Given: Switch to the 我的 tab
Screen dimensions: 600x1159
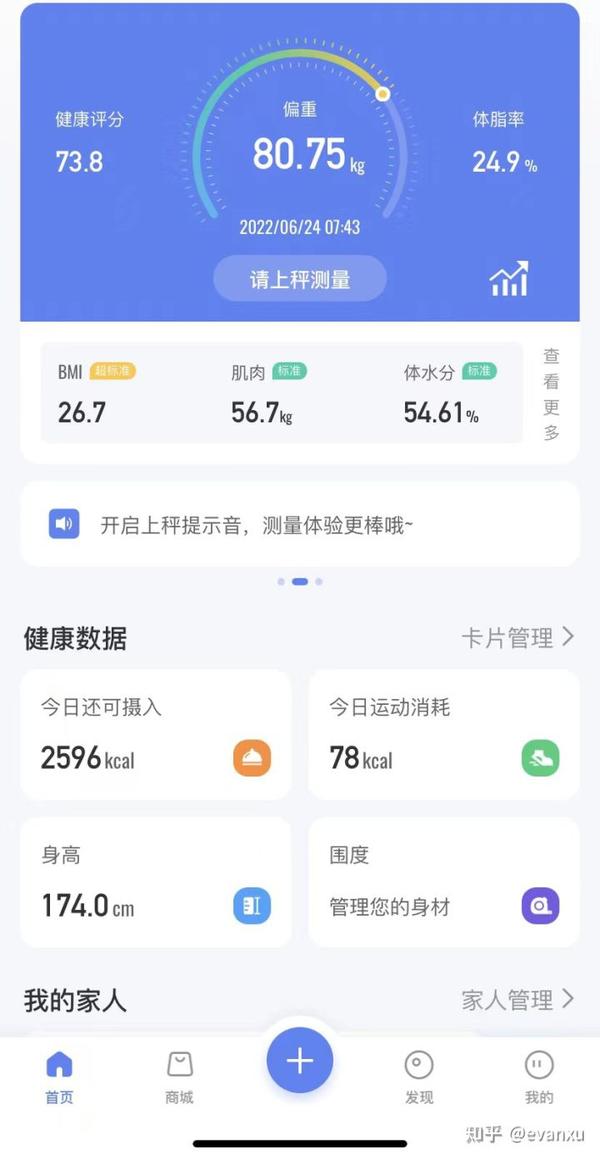Looking at the screenshot, I should click(x=539, y=1078).
